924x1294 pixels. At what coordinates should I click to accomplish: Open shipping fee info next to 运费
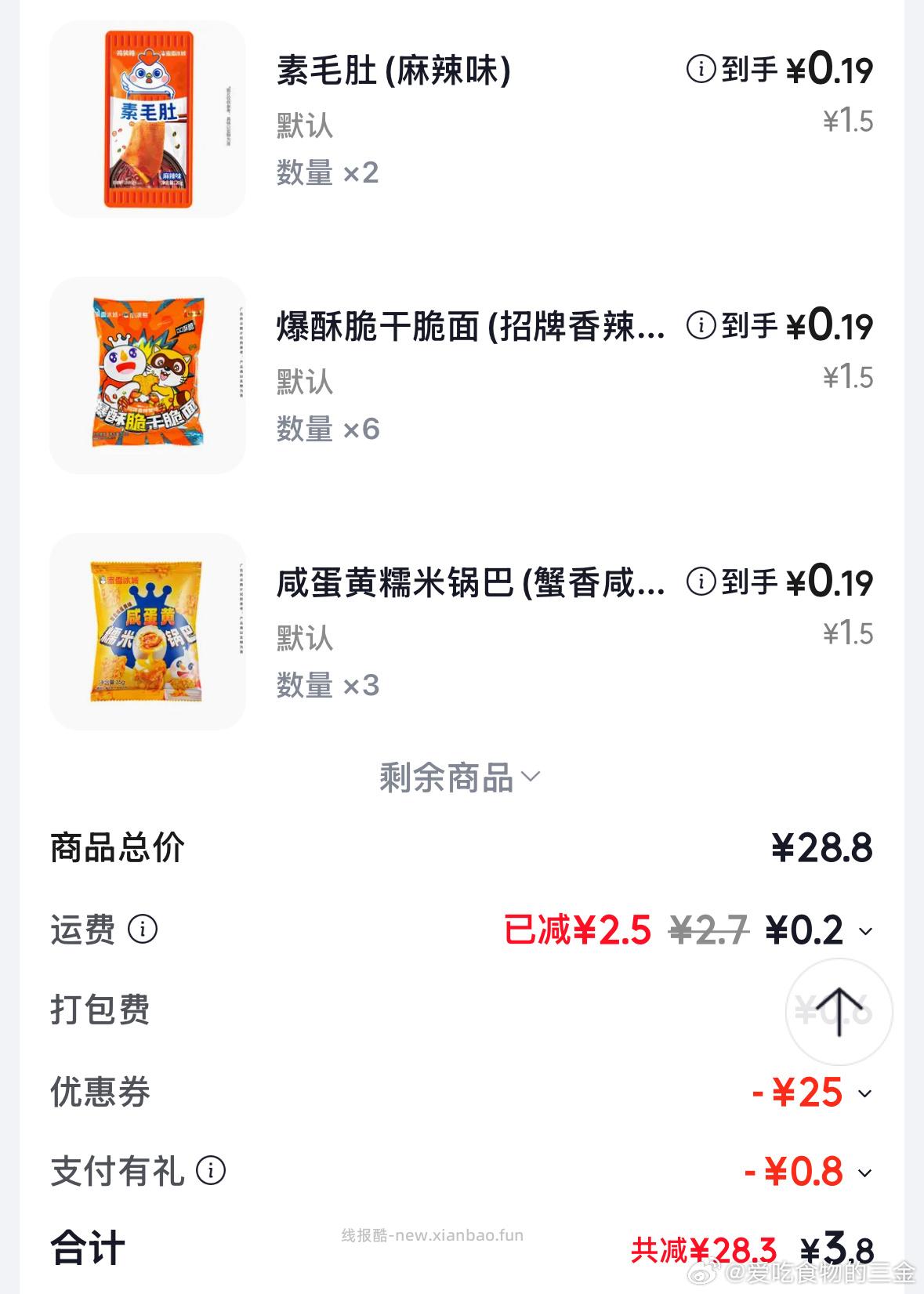[x=141, y=931]
